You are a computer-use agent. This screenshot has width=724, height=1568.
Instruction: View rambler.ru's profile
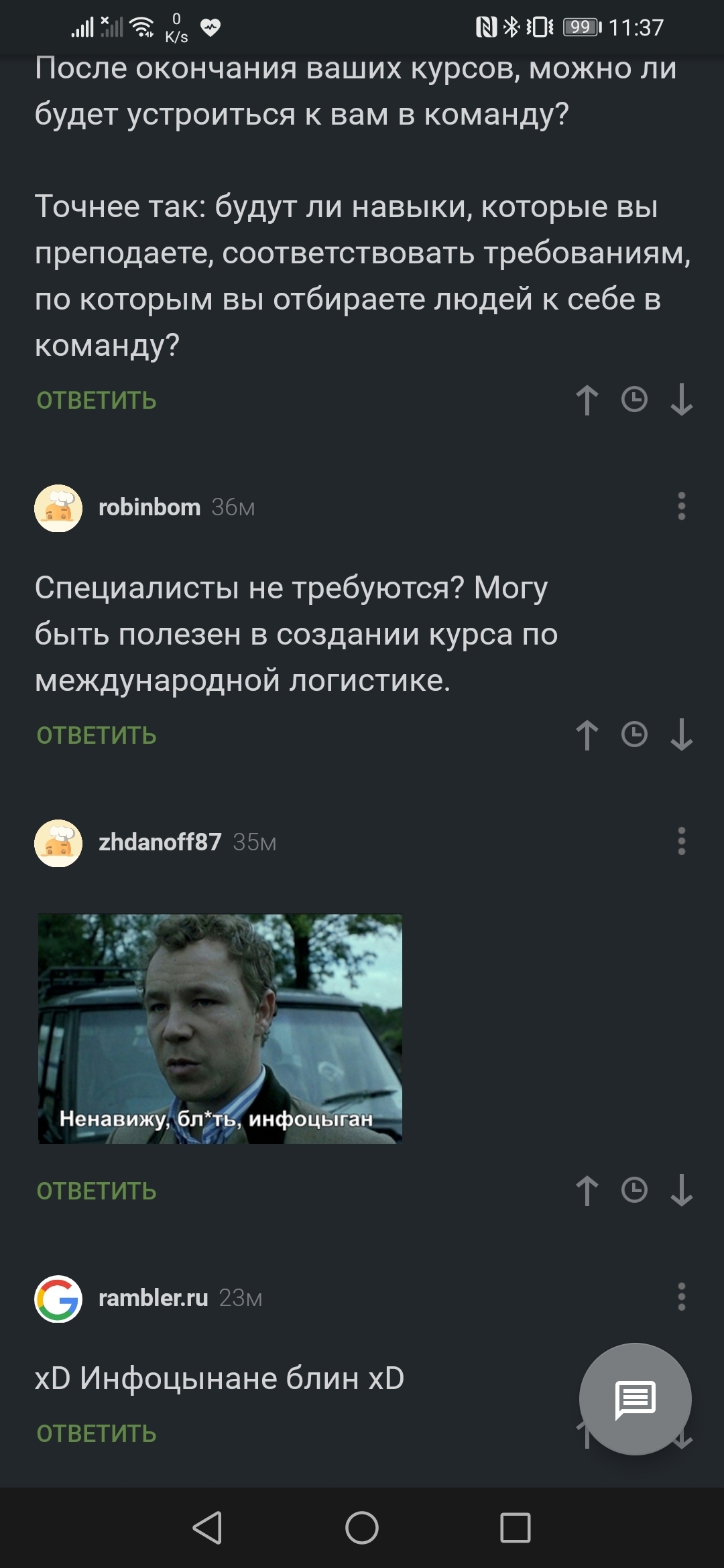[154, 1298]
